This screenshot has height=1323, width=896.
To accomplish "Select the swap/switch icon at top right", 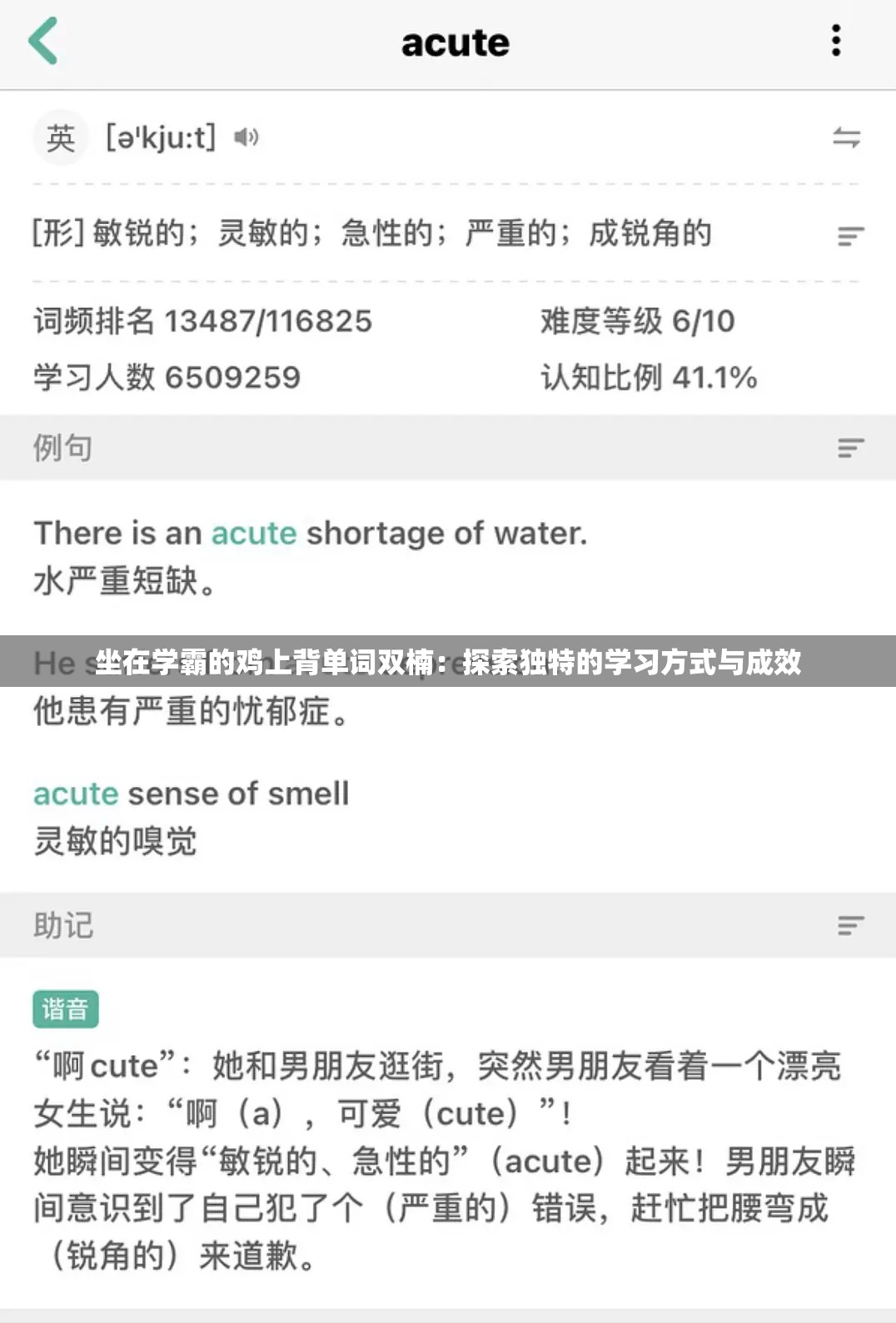I will (x=849, y=137).
